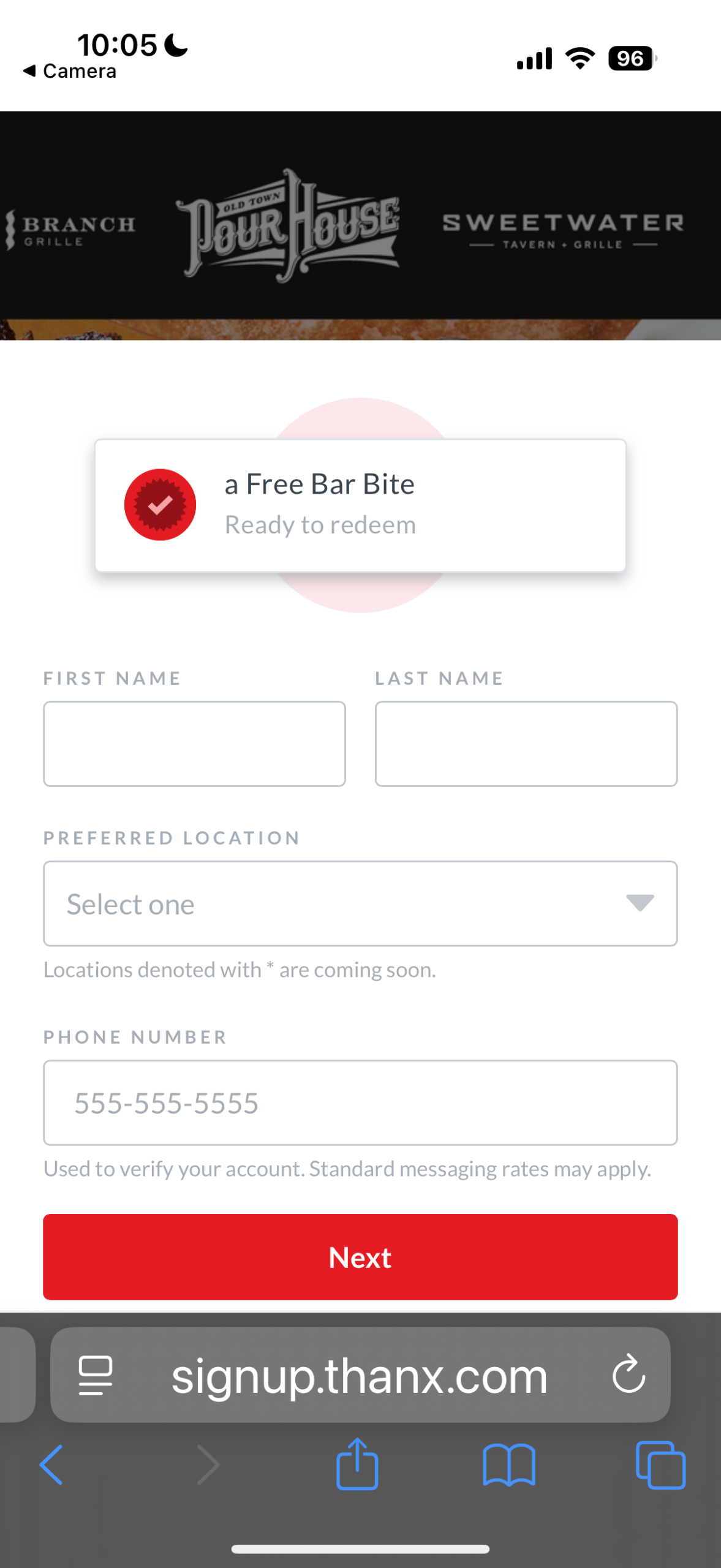Reload the signup.thanx.com page
This screenshot has height=1568, width=721.
coord(629,1374)
